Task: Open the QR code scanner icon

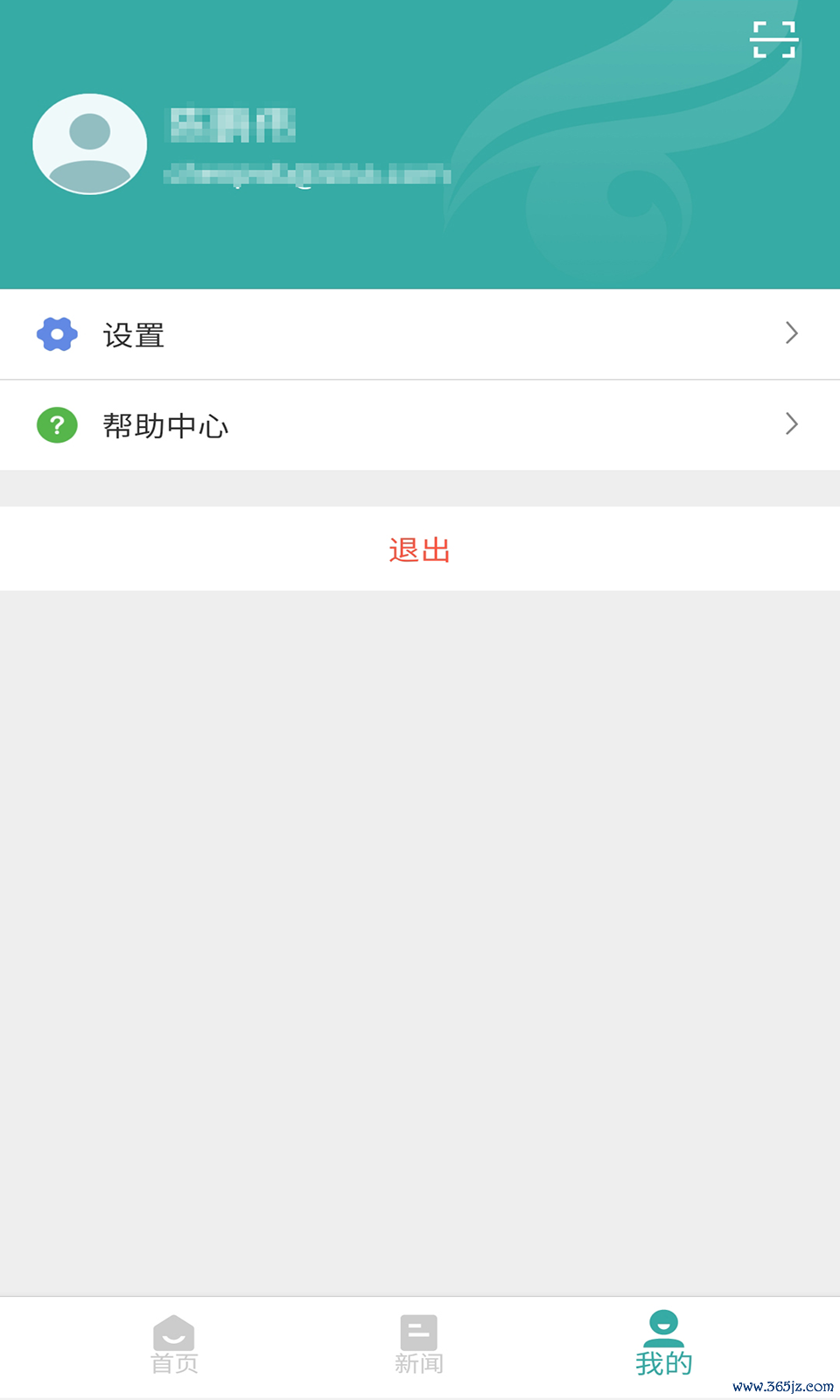Action: [774, 38]
